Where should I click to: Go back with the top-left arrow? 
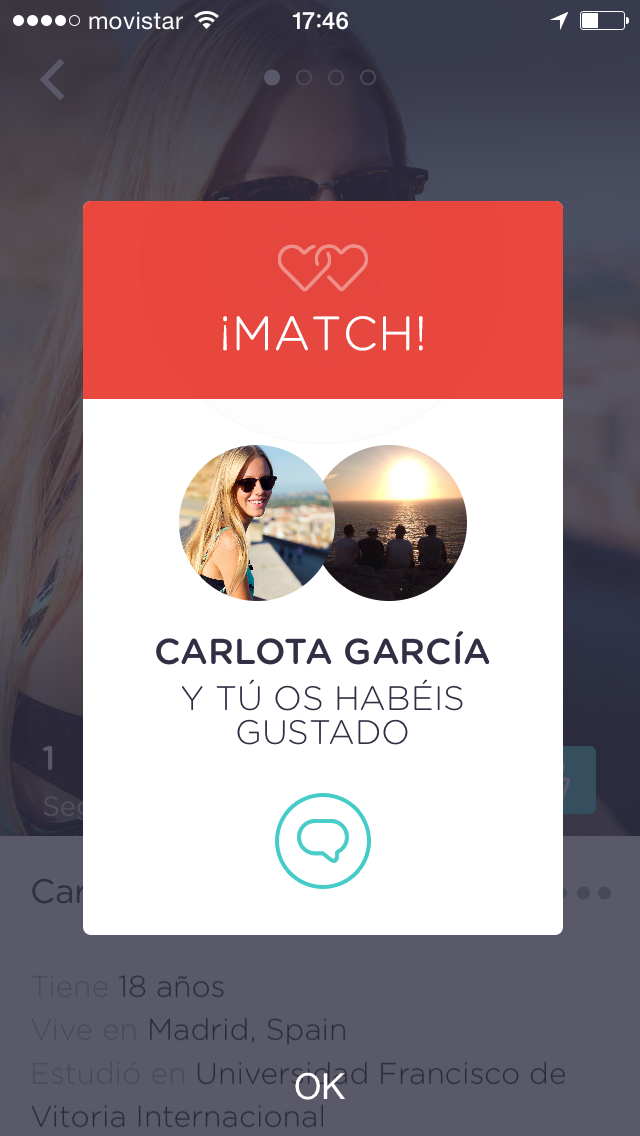coord(52,80)
